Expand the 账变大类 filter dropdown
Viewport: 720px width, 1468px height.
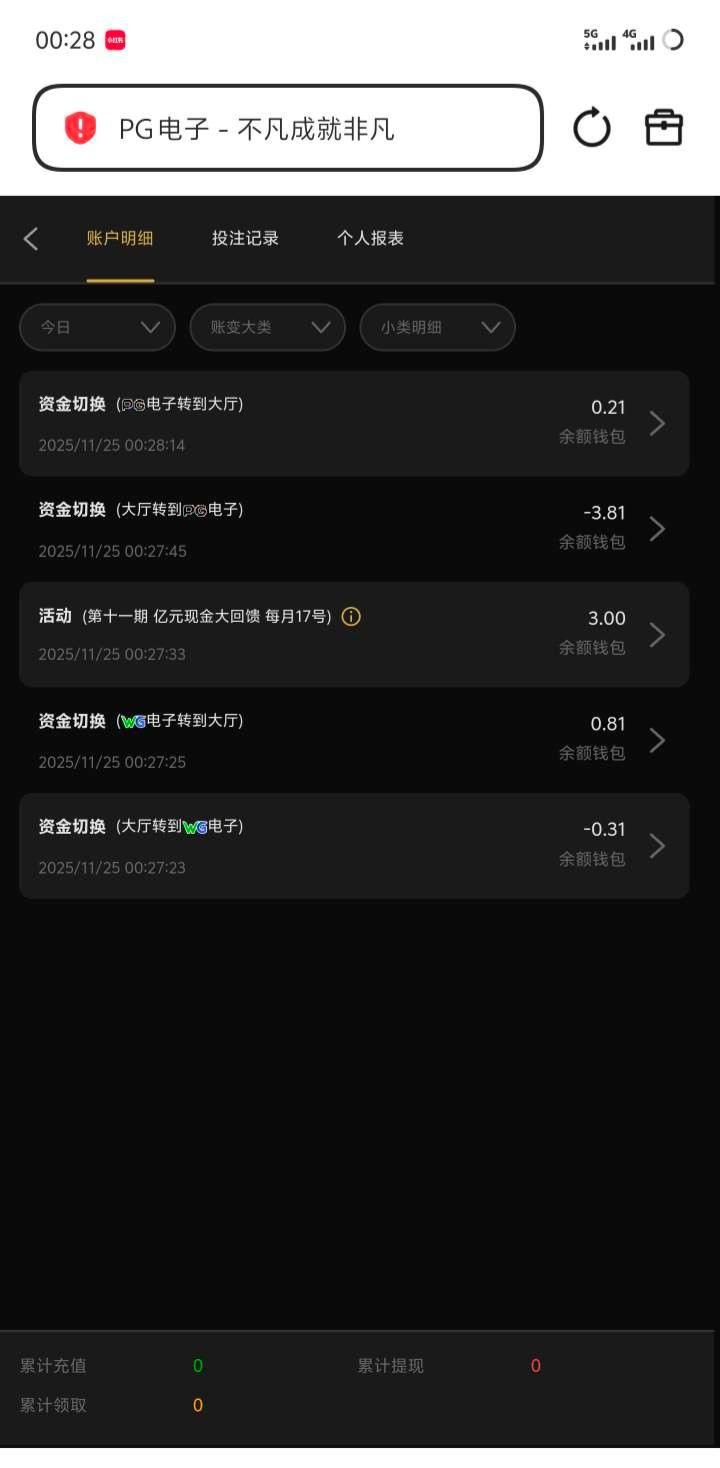pos(267,327)
